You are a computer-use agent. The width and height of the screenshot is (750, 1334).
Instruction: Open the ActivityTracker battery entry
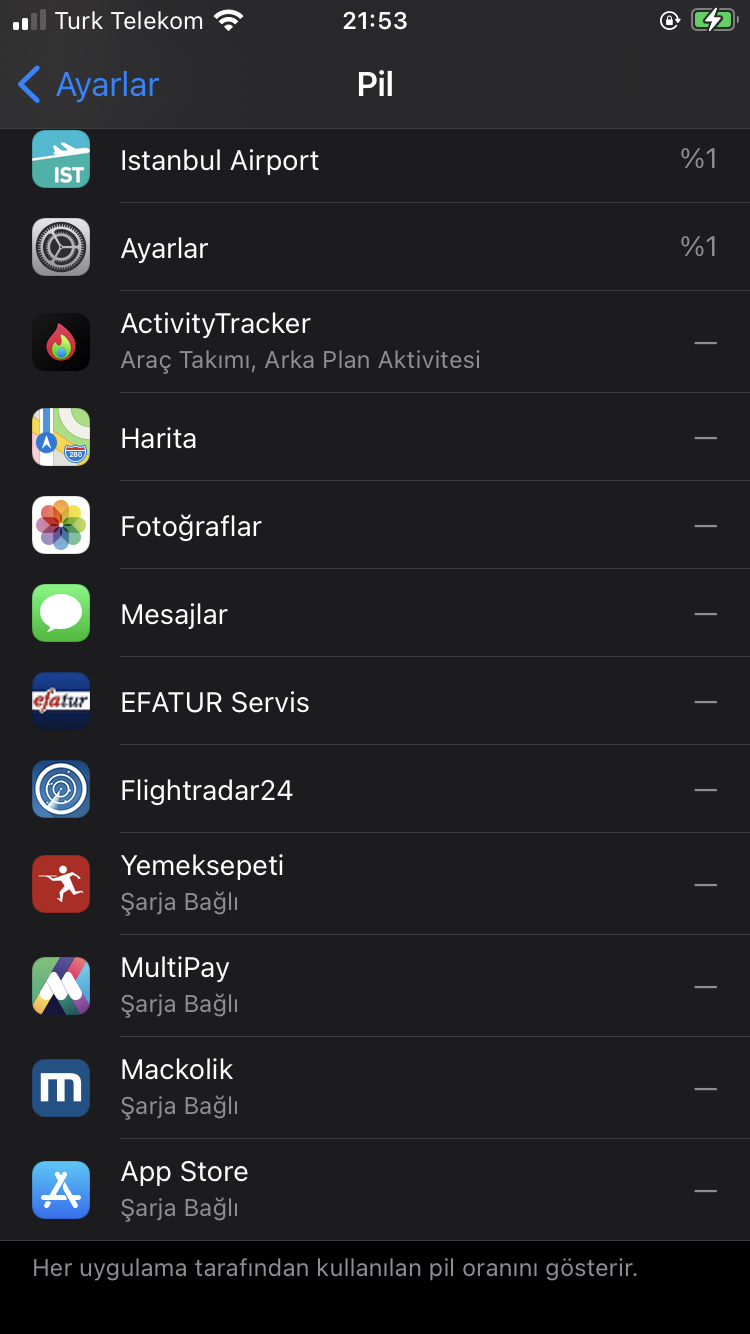(375, 342)
